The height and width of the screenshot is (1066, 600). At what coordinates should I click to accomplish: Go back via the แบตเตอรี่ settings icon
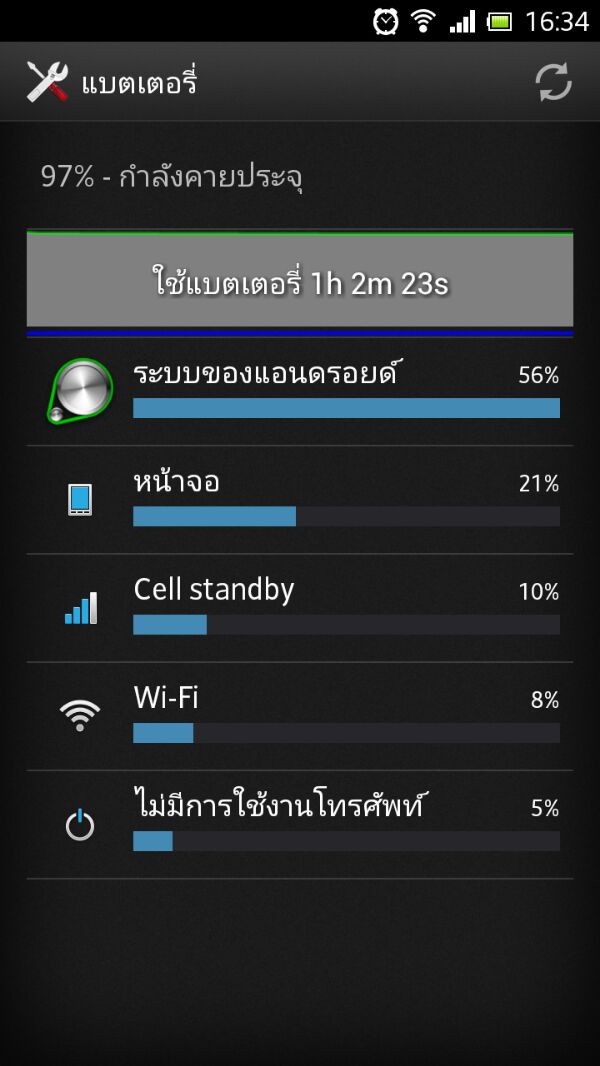pyautogui.click(x=48, y=82)
